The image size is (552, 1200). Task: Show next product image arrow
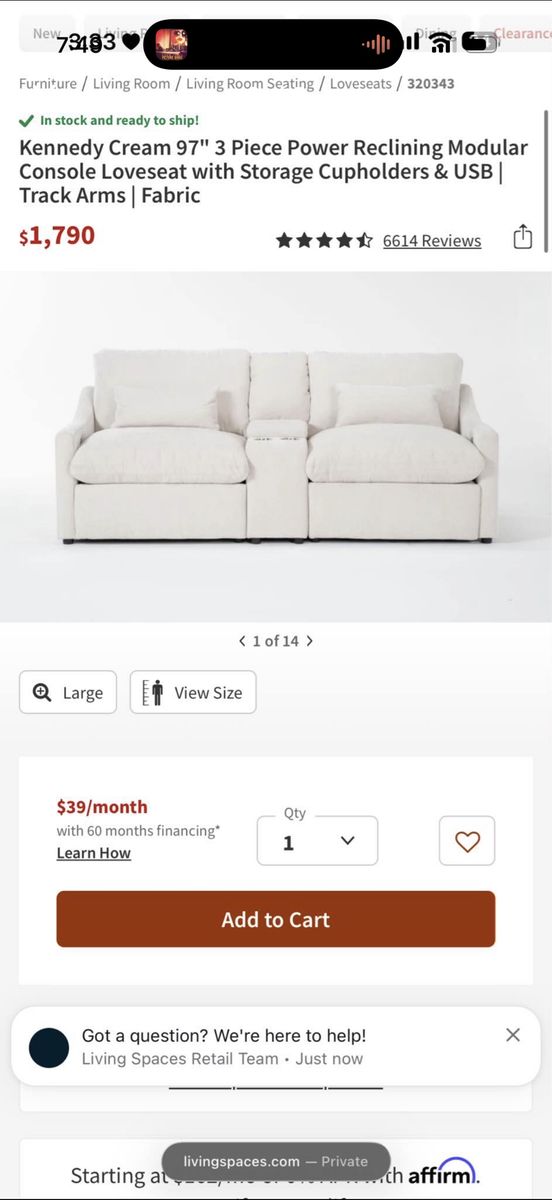pyautogui.click(x=309, y=641)
